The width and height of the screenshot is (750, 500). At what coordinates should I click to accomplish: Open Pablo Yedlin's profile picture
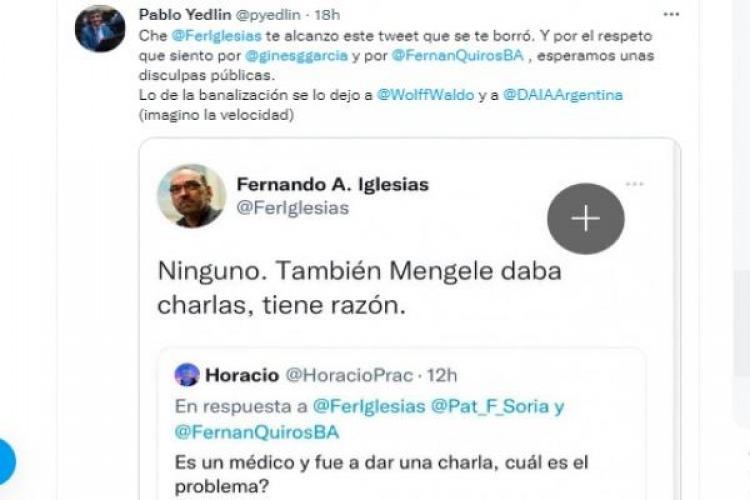click(100, 29)
